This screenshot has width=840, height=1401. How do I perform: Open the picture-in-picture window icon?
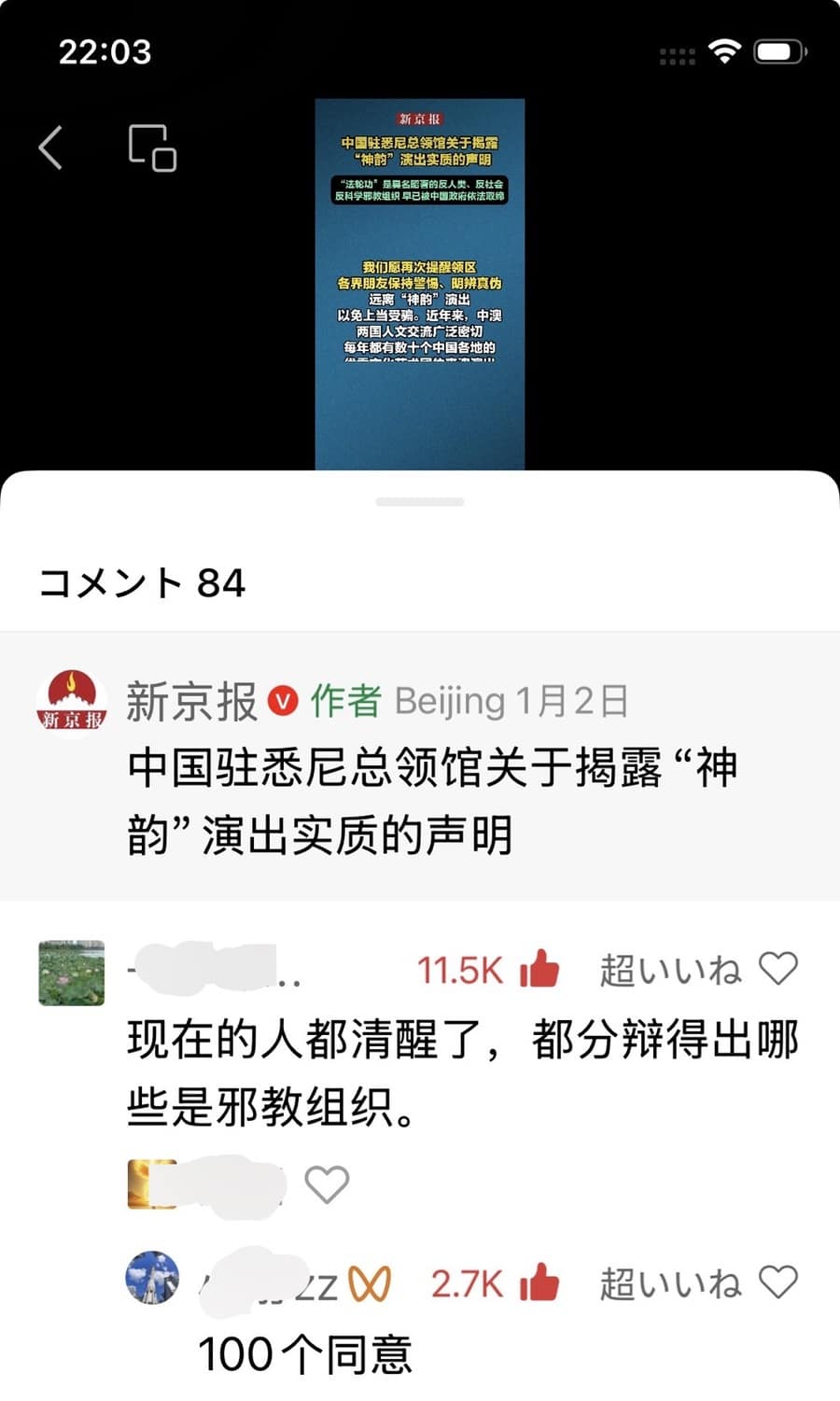click(x=152, y=147)
